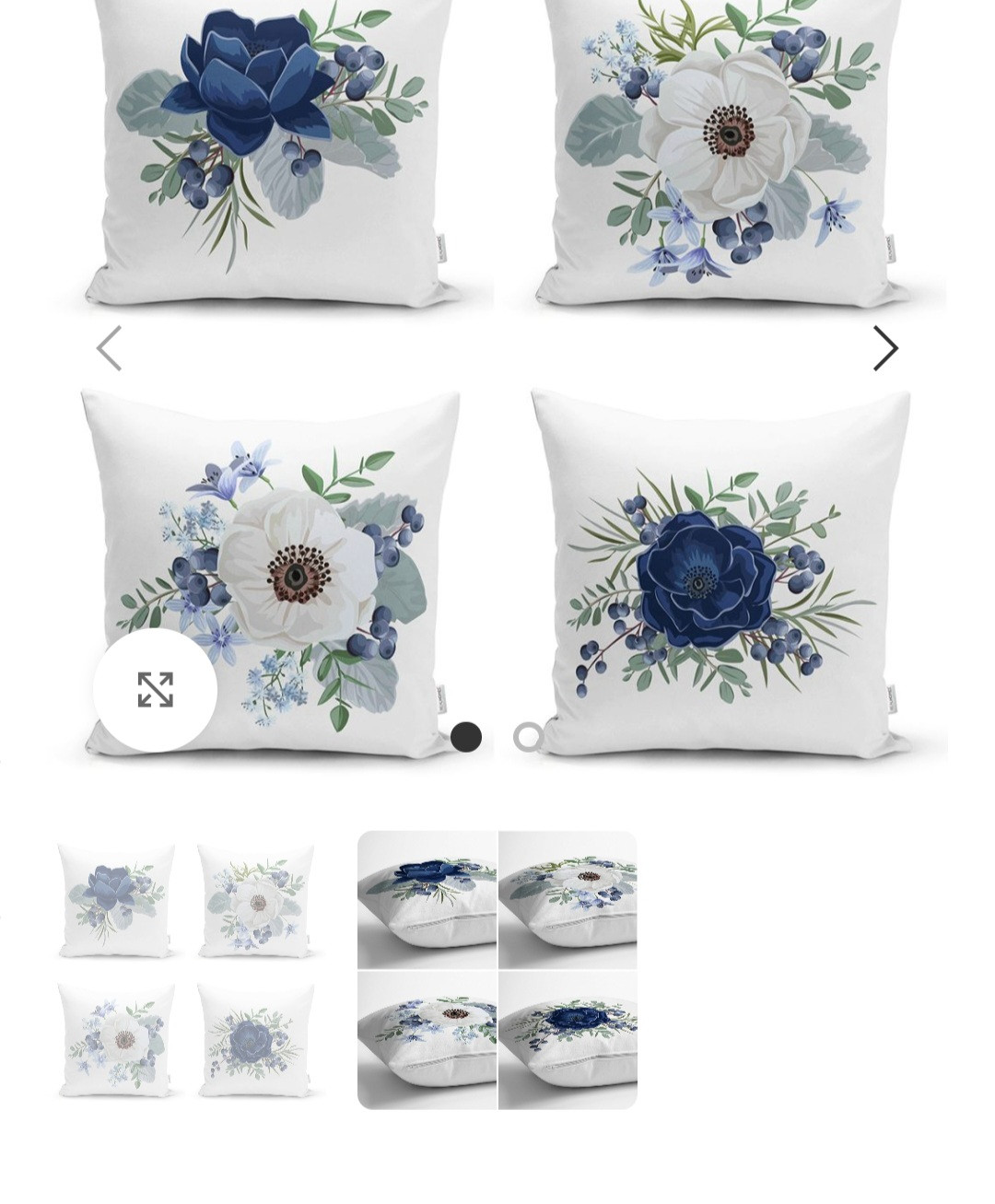Image resolution: width=995 pixels, height=1204 pixels.
Task: Expand the image to fullscreen
Action: [x=155, y=690]
